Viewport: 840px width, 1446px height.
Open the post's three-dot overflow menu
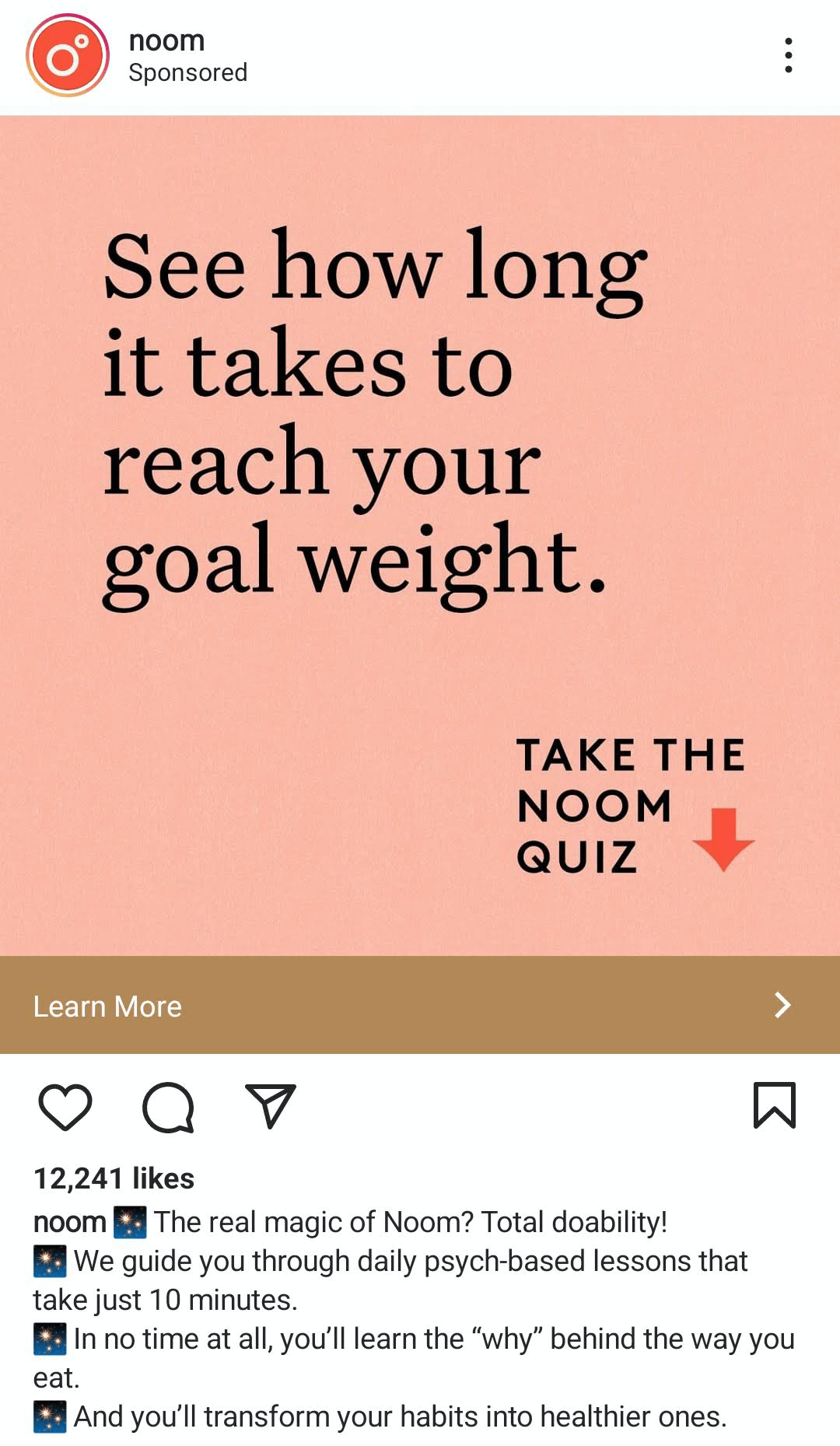point(788,55)
